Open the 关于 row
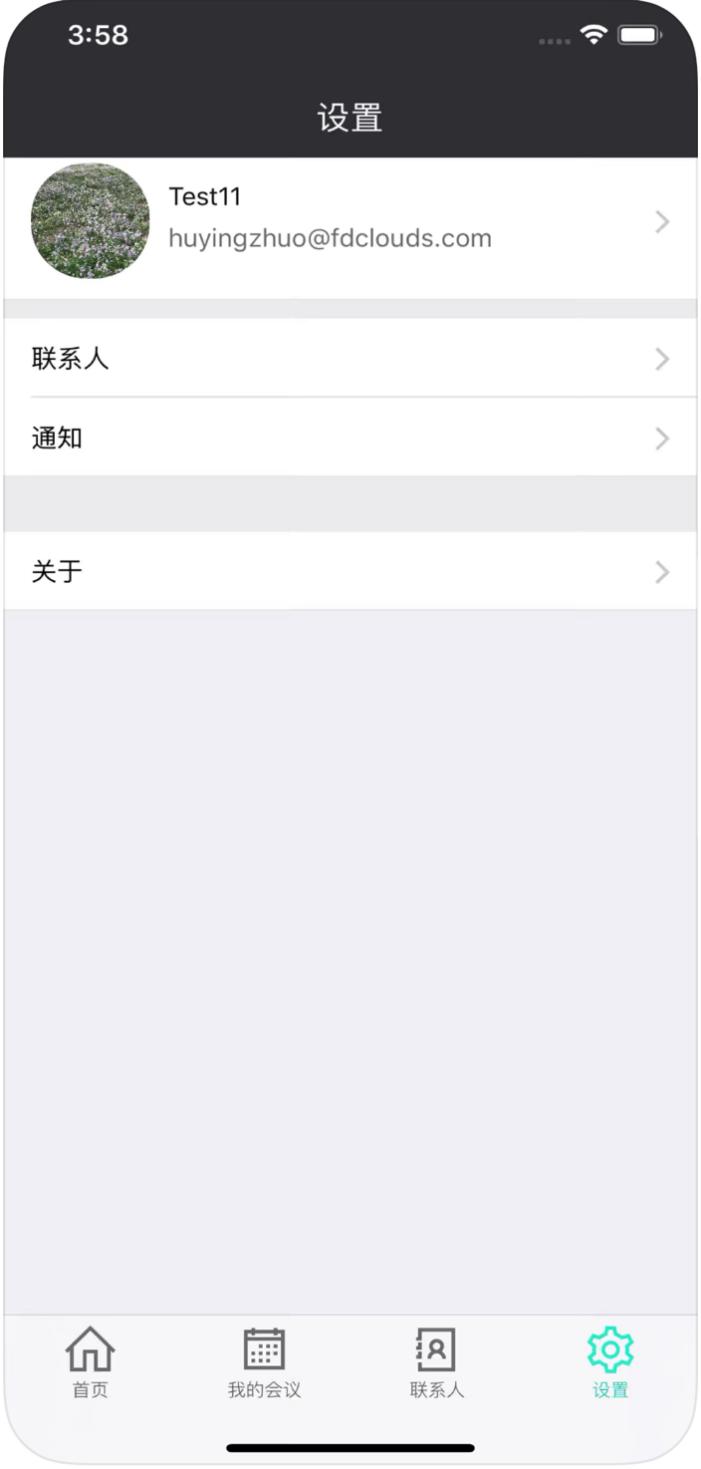Image resolution: width=701 pixels, height=1469 pixels. pos(350,572)
